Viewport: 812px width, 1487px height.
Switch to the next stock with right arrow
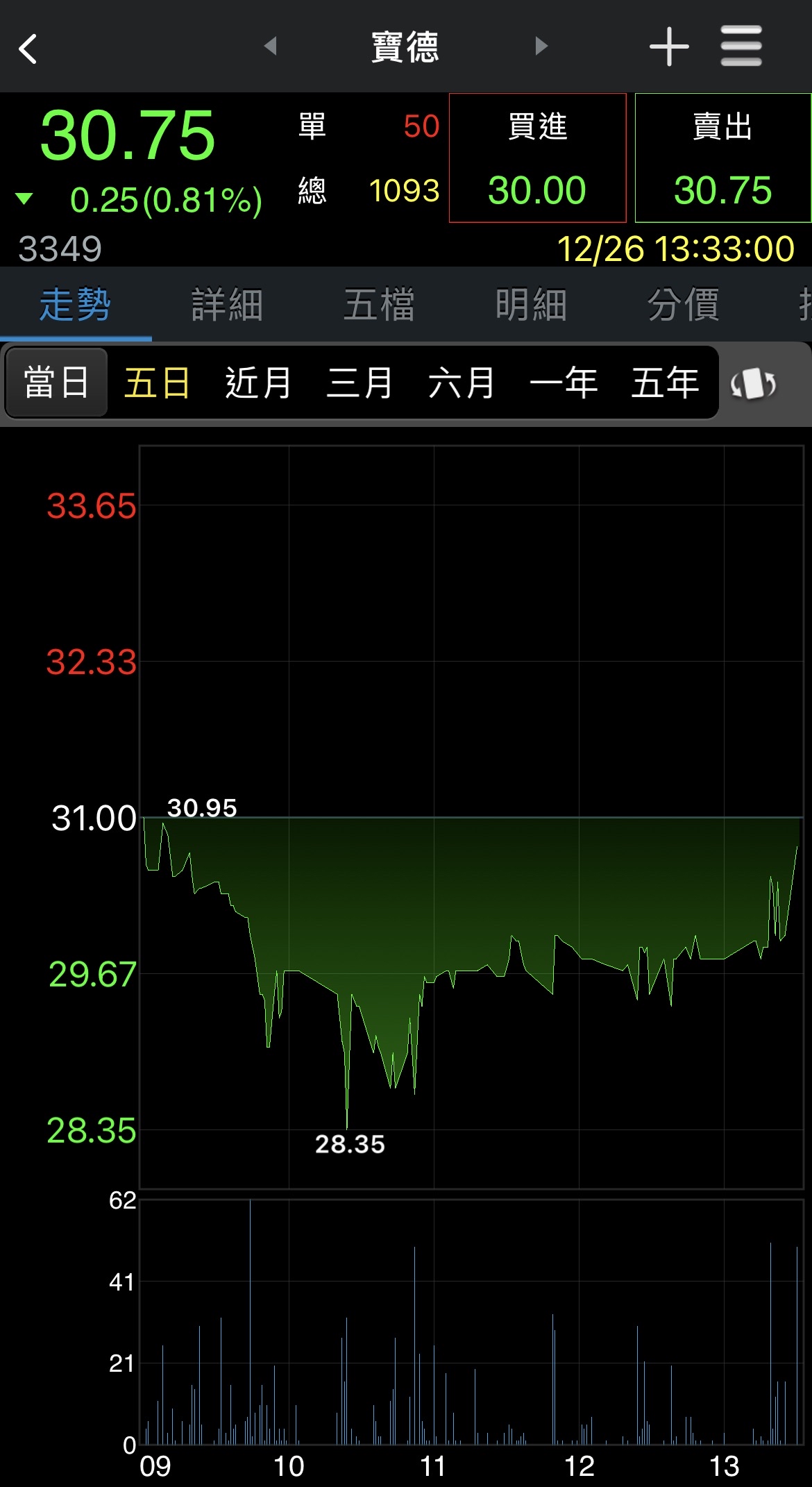[x=541, y=47]
